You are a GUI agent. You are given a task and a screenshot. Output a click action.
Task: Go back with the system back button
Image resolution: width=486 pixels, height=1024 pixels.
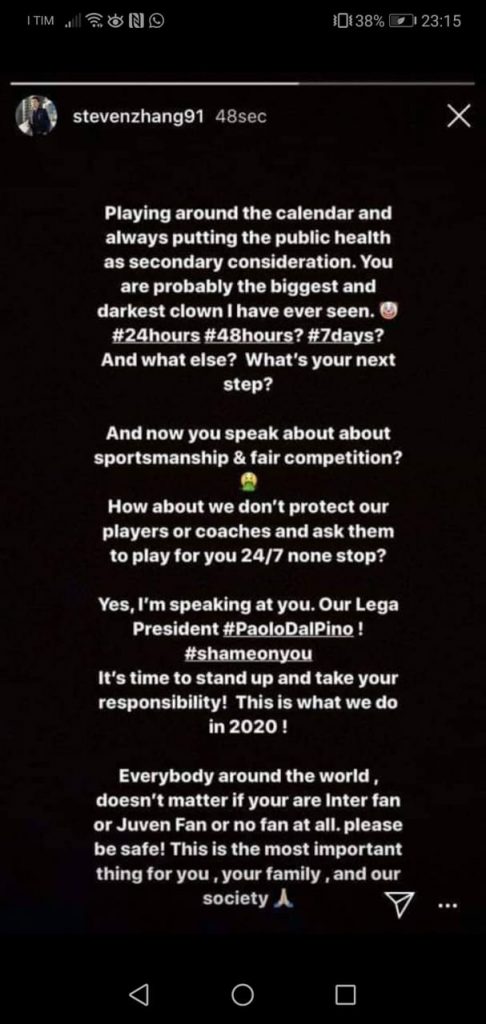coord(139,993)
